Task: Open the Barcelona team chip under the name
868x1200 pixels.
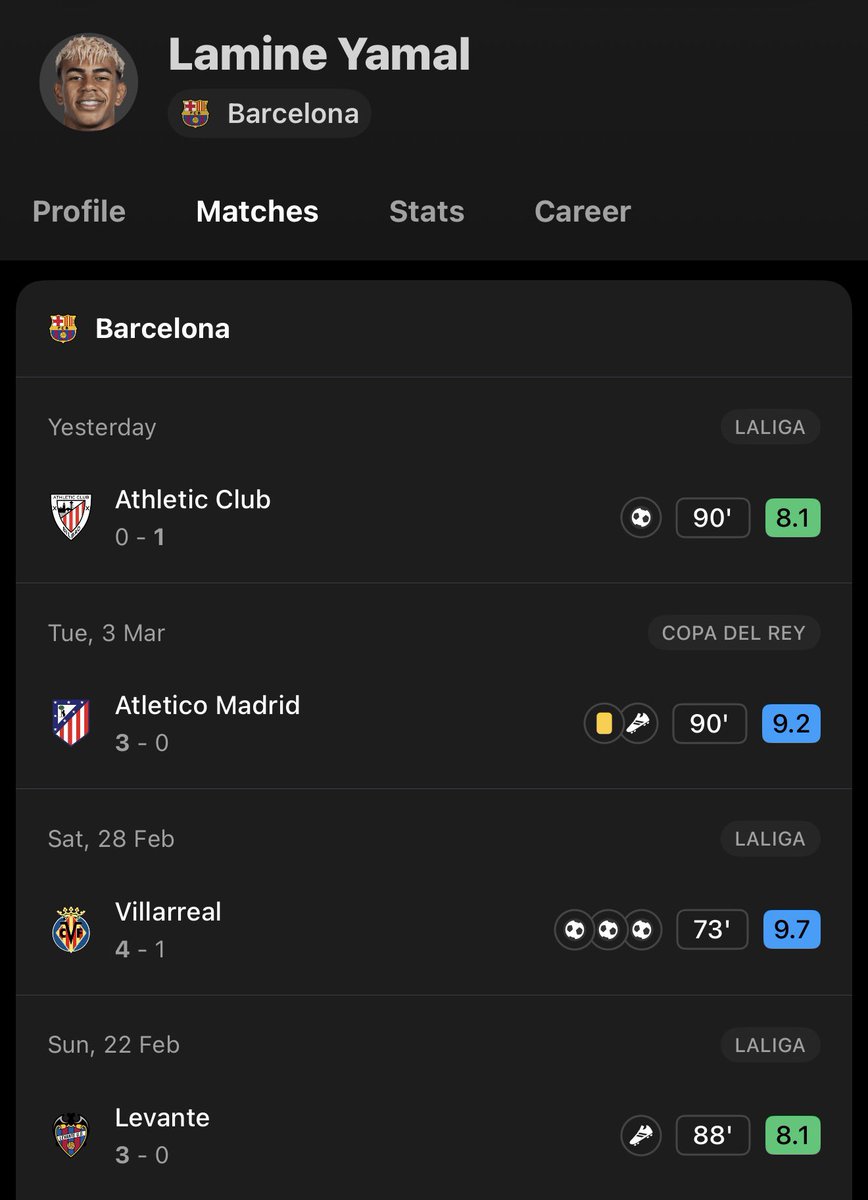Action: 270,114
